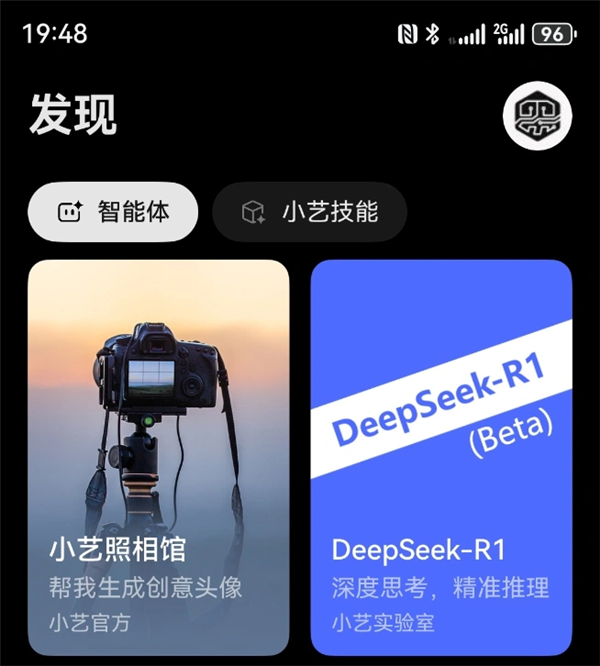The width and height of the screenshot is (600, 666).
Task: Open the 小艺照相馆 card
Action: point(159,457)
